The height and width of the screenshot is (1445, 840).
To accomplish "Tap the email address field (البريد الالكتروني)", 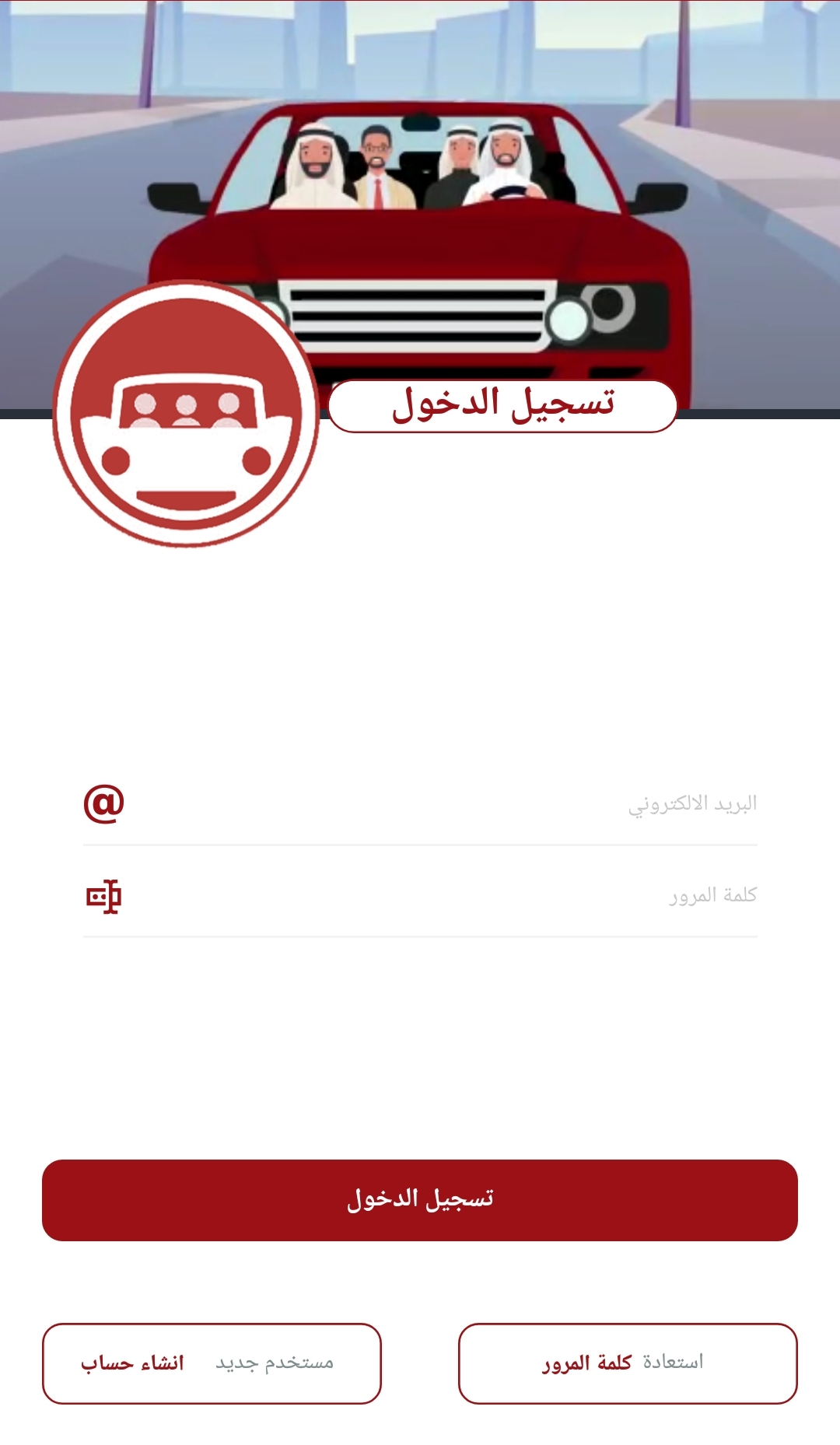I will [436, 804].
